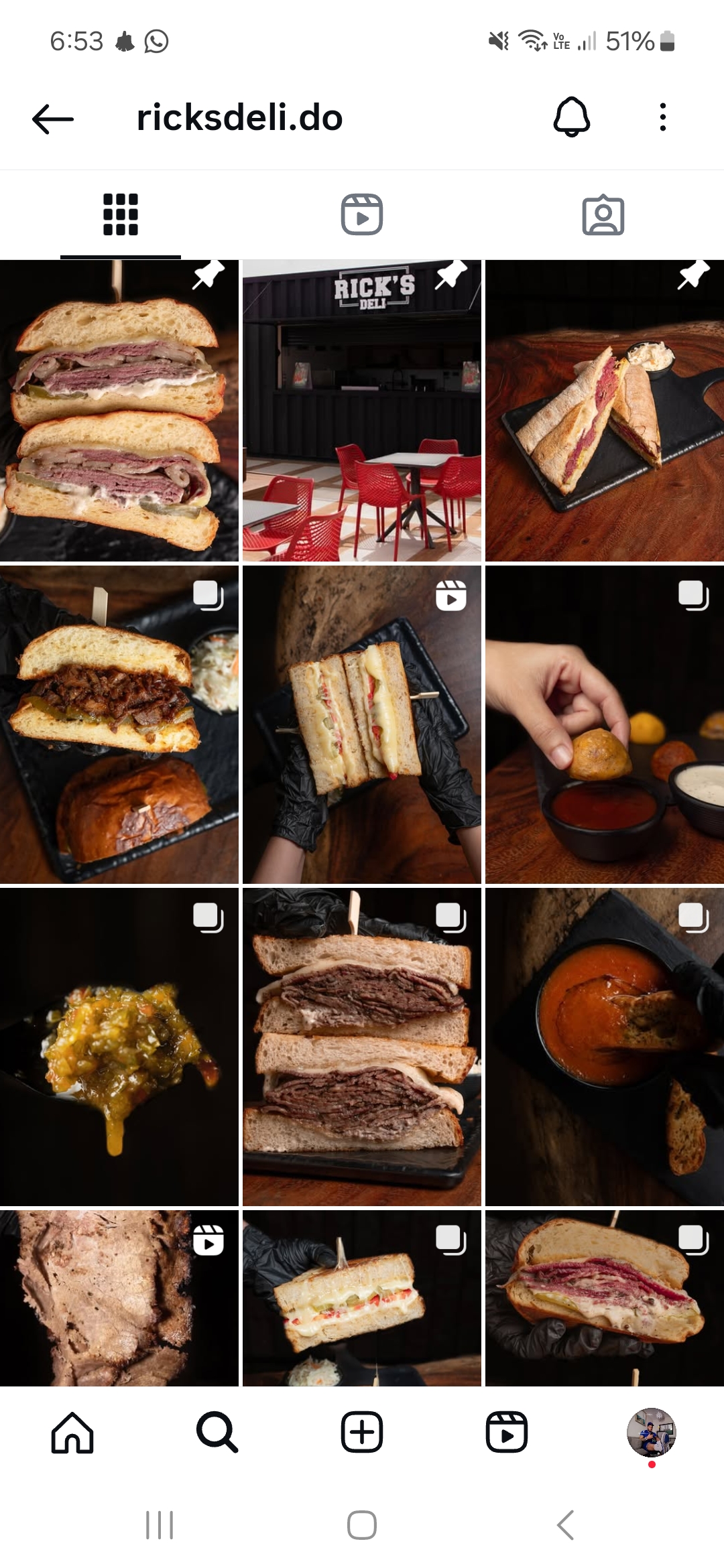Open pulled meat sandwich with coleslaw post

119,724
